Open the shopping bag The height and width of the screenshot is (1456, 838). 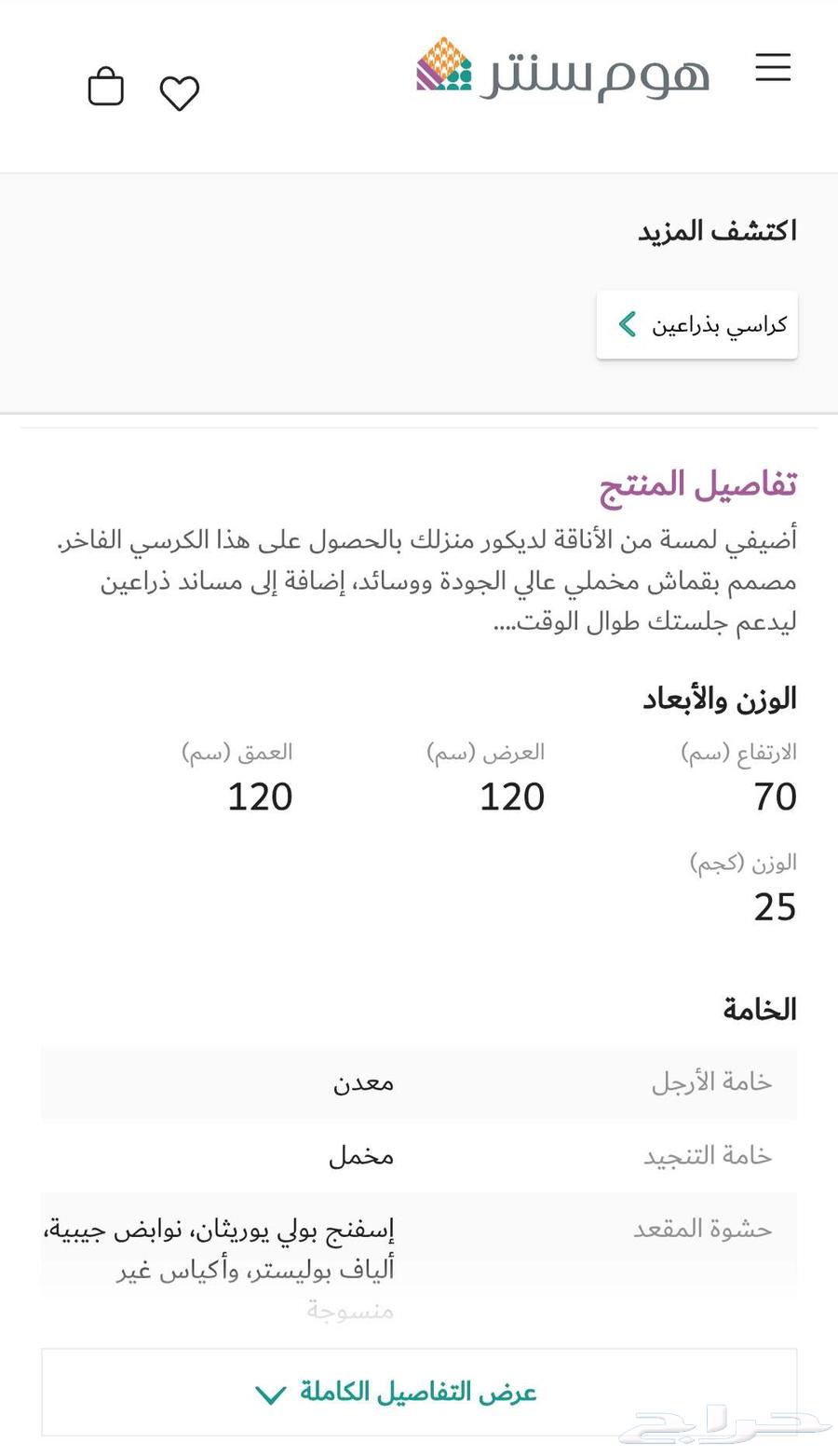pyautogui.click(x=105, y=88)
